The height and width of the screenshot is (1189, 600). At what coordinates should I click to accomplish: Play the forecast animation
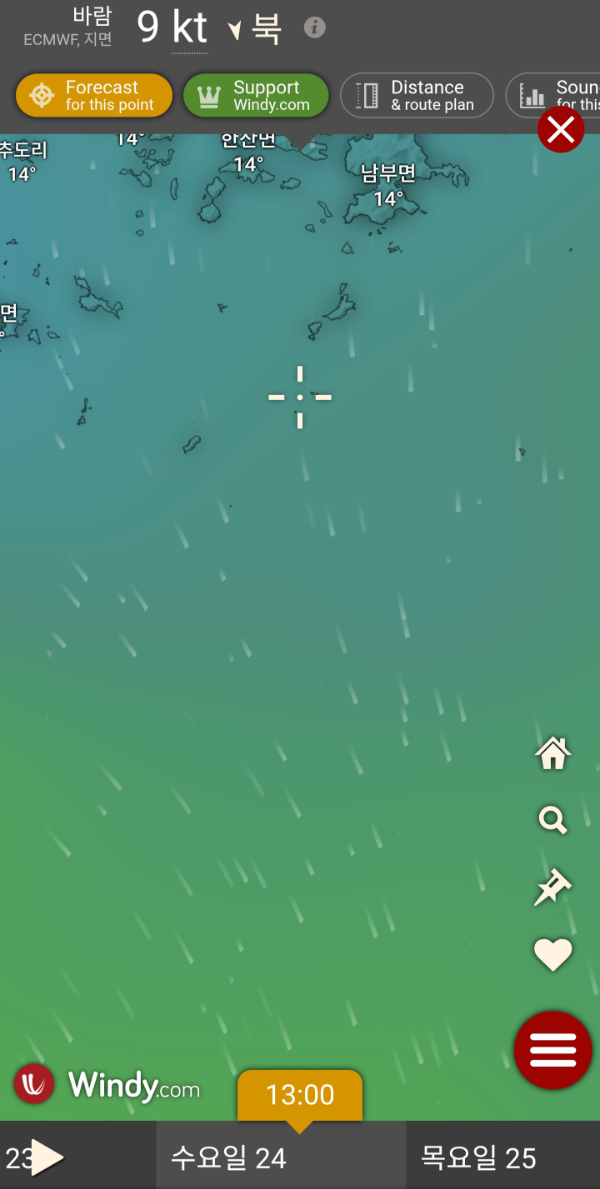(x=47, y=1158)
